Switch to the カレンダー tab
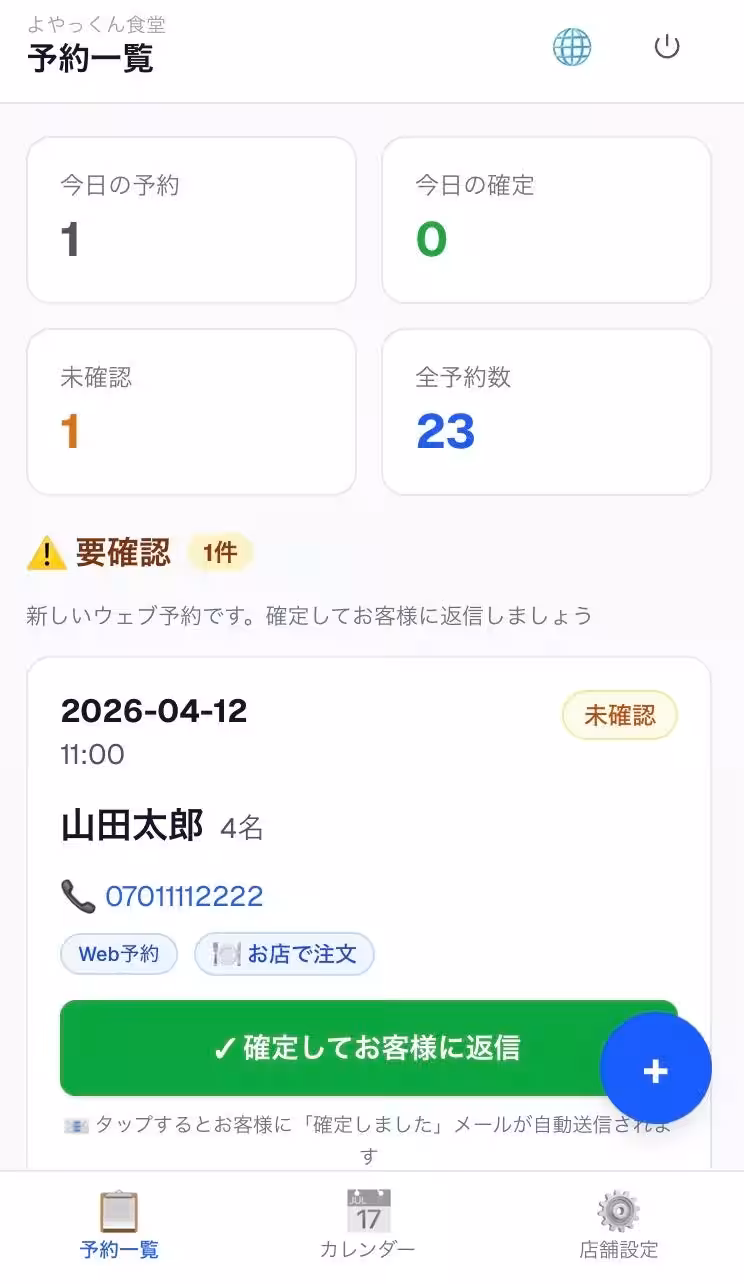This screenshot has height=1284, width=744. point(371,1223)
